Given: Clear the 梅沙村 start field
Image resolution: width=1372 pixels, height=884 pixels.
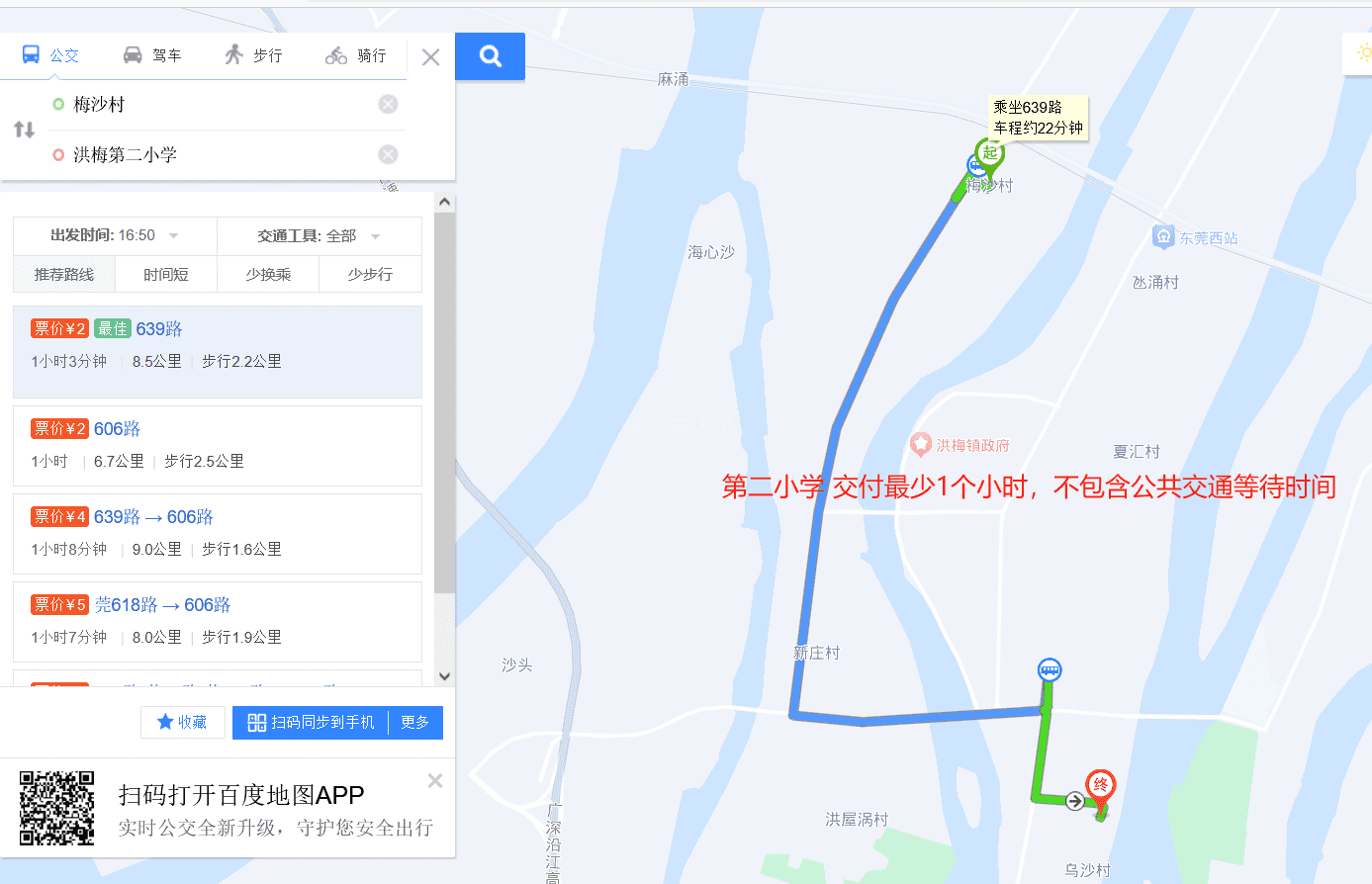Looking at the screenshot, I should (x=389, y=104).
